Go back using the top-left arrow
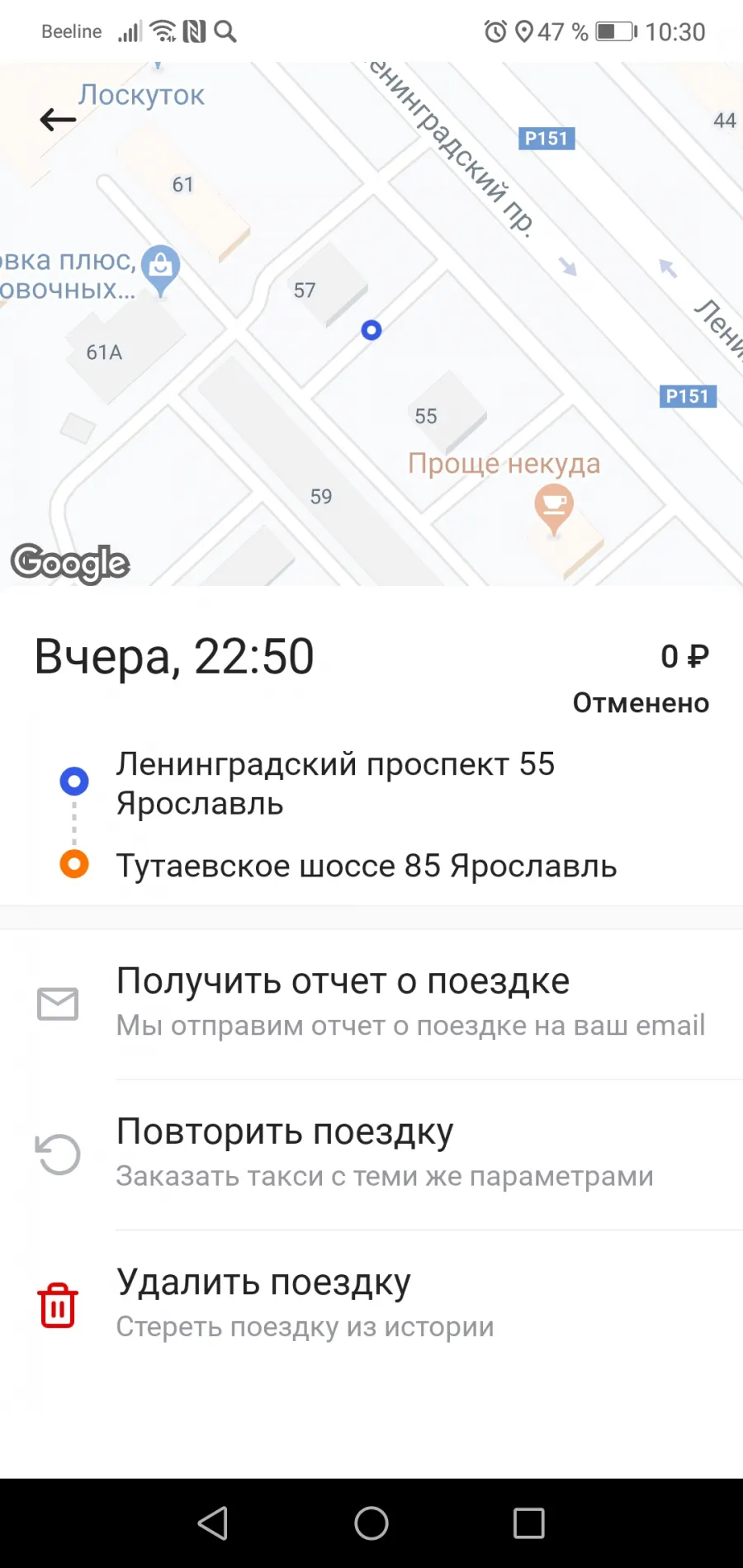 tap(58, 120)
